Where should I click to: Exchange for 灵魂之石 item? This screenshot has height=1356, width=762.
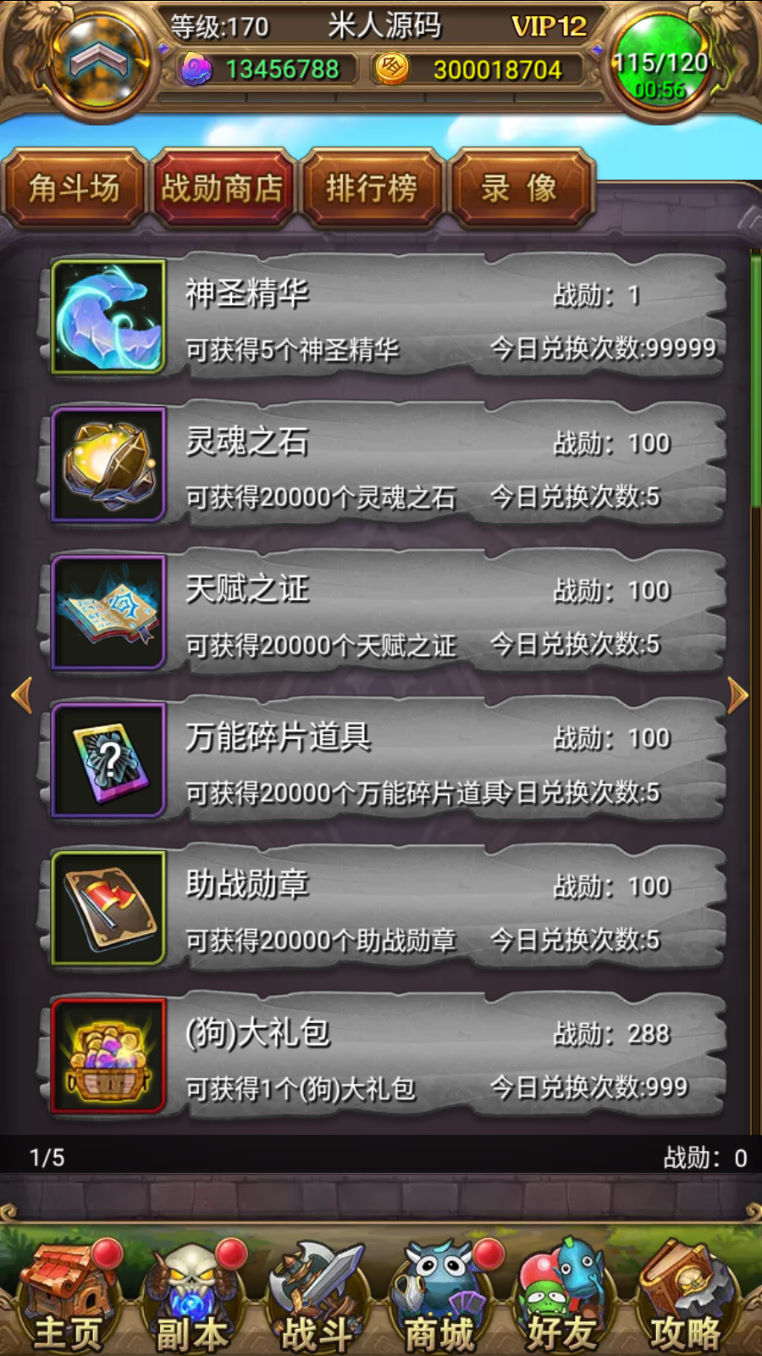(x=385, y=466)
